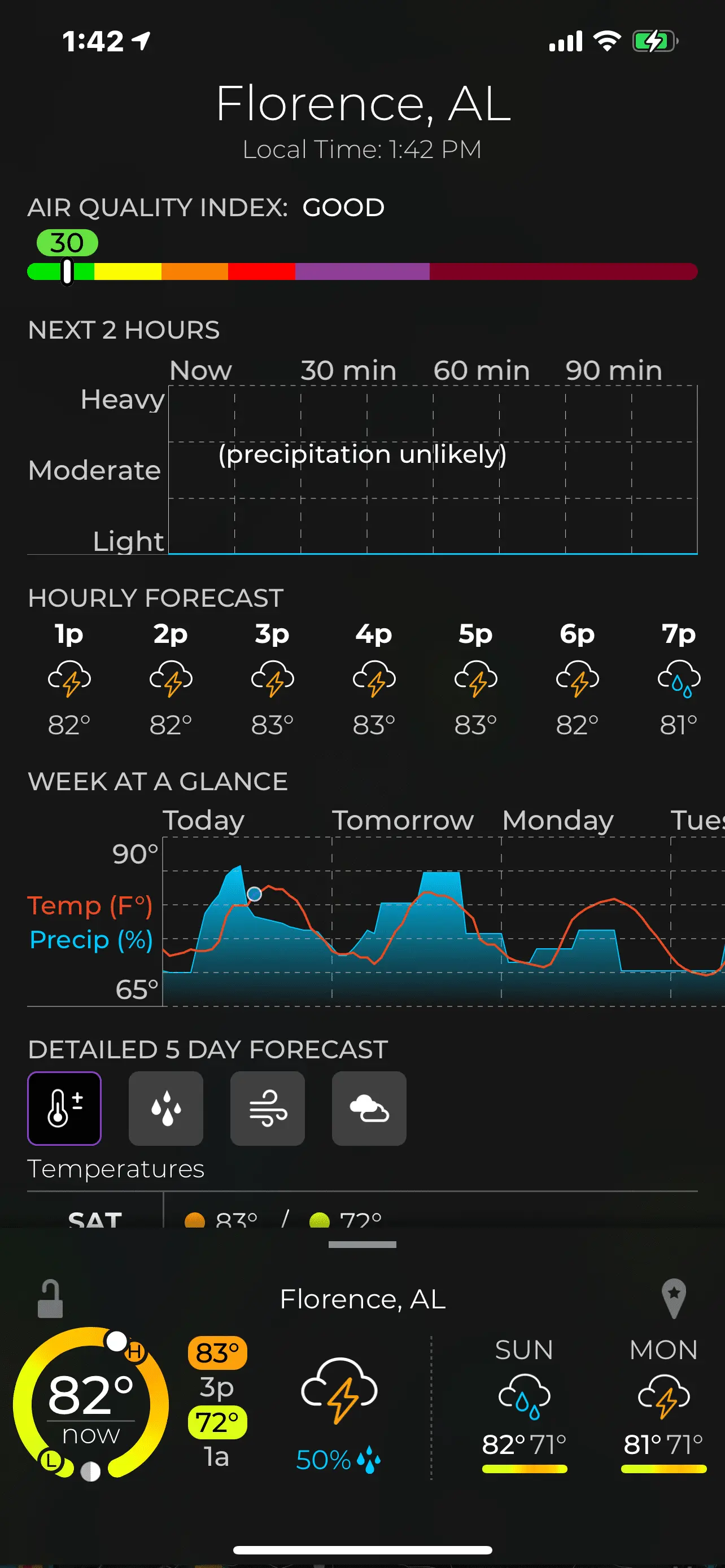Tap the panel drag handle

(362, 1245)
